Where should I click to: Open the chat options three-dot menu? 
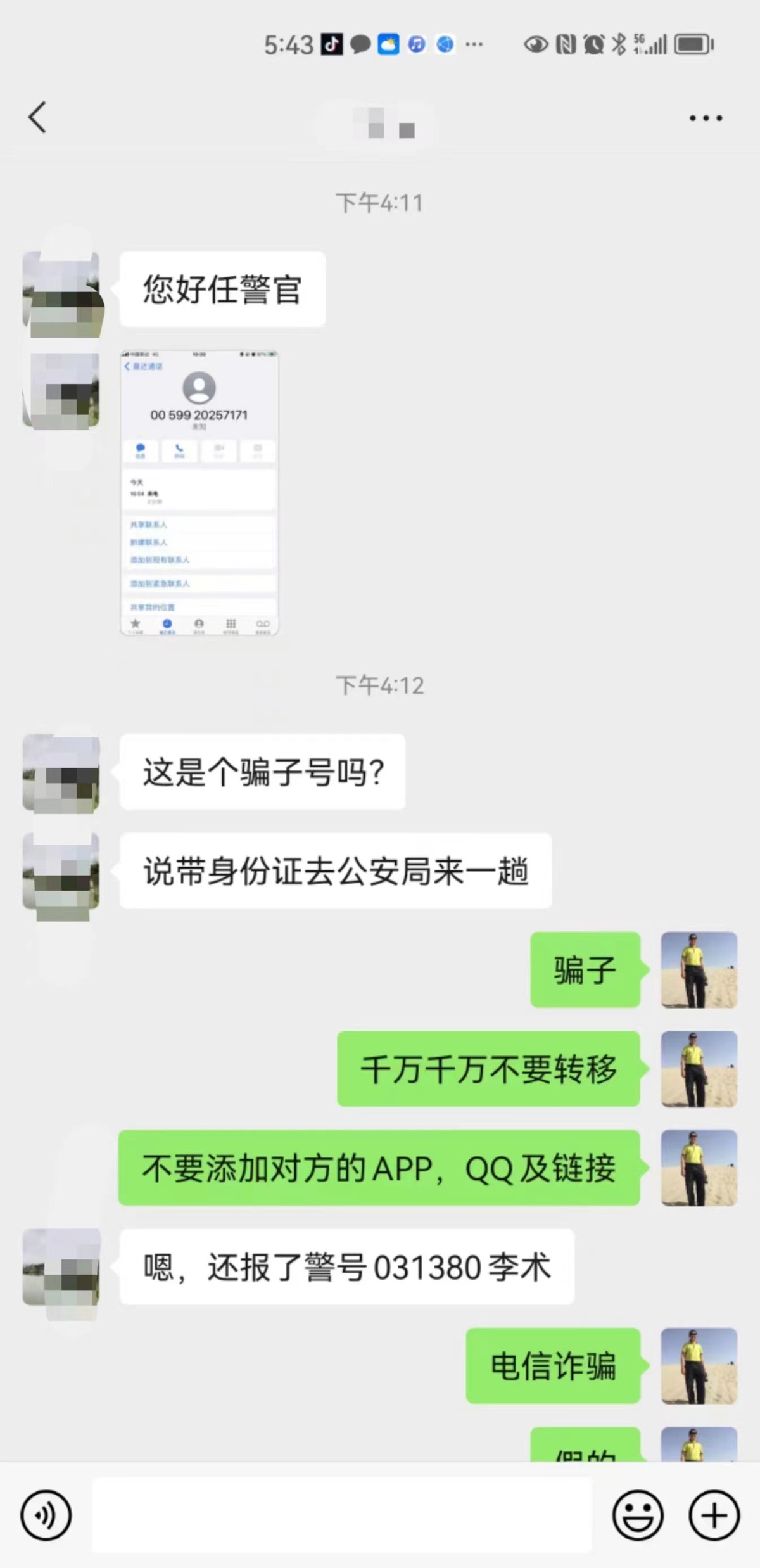(x=706, y=118)
